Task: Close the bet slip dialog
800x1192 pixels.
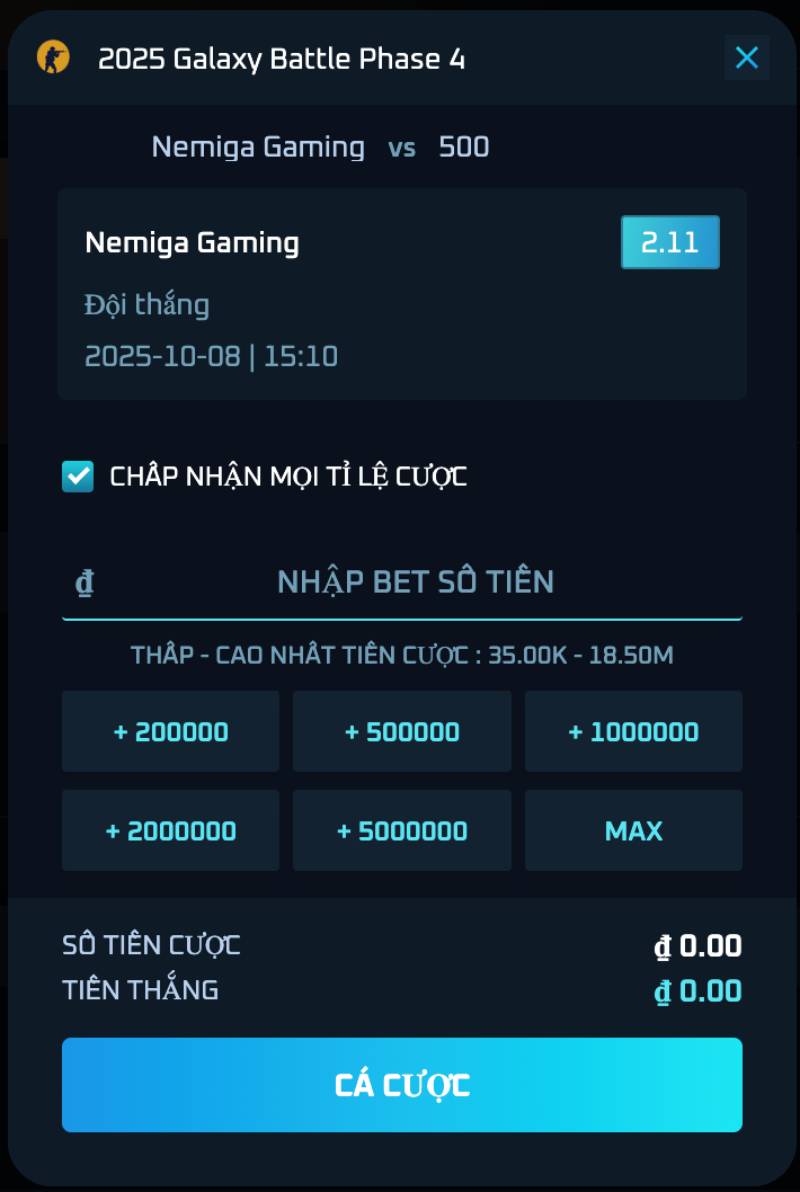Action: click(746, 58)
